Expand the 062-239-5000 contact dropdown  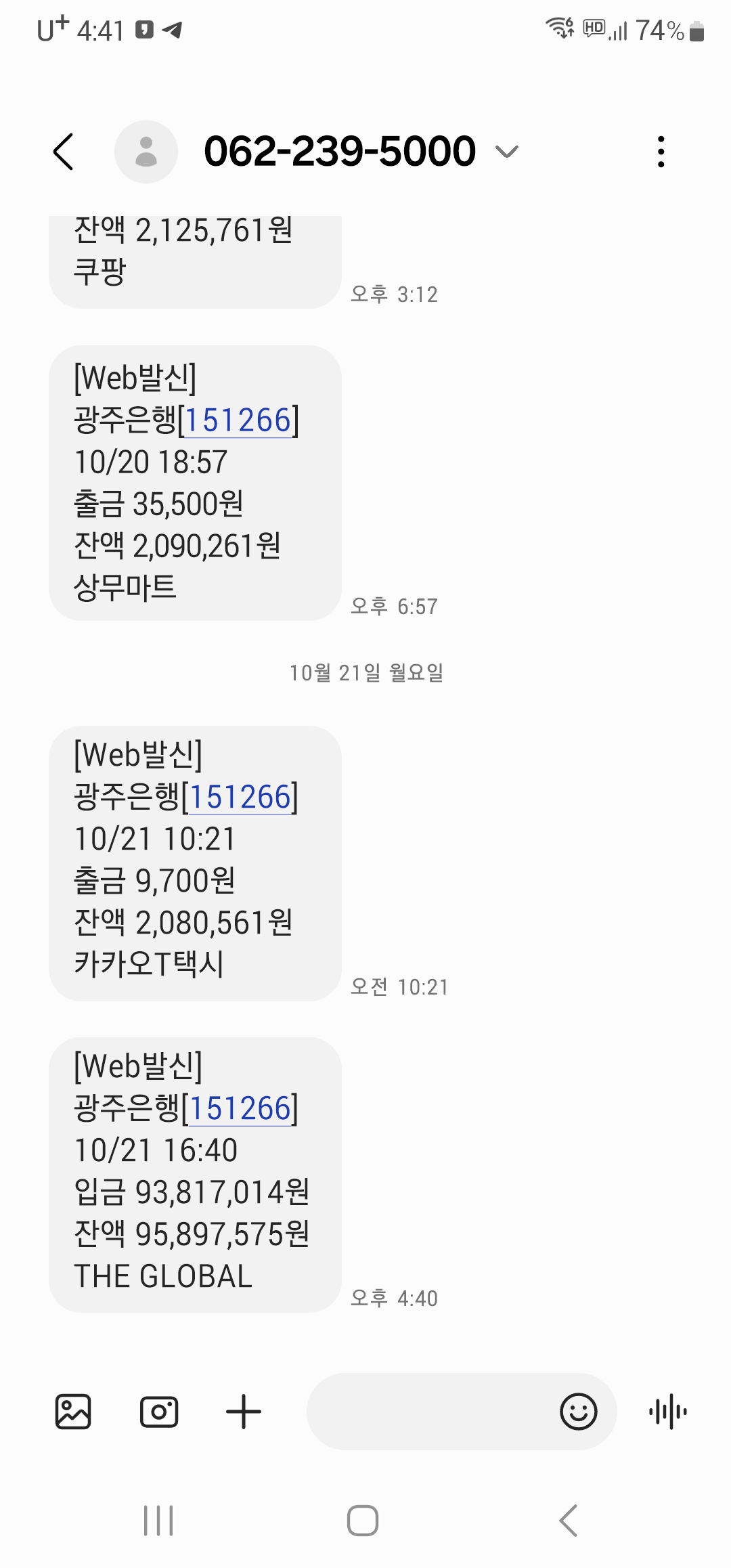[506, 152]
